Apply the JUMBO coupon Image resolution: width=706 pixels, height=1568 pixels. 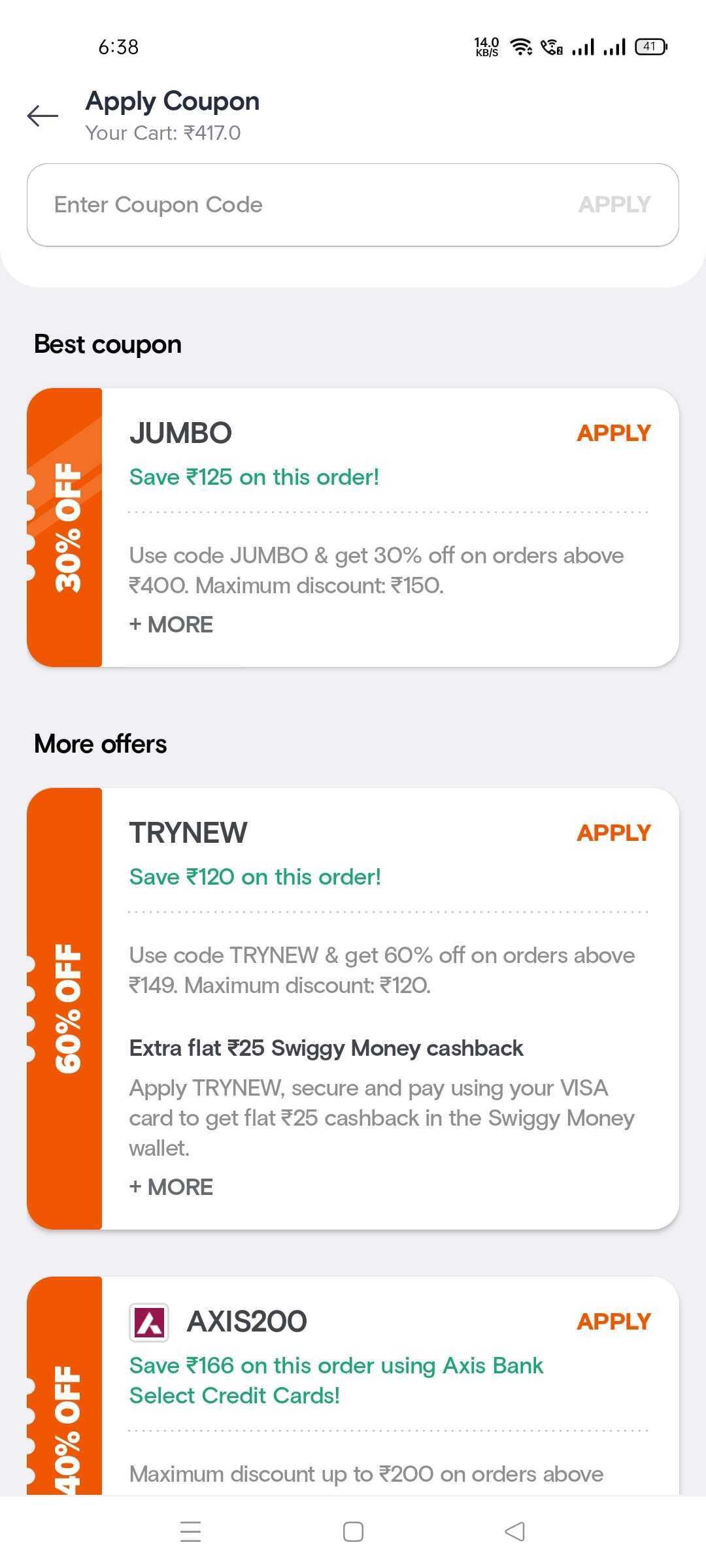[613, 433]
